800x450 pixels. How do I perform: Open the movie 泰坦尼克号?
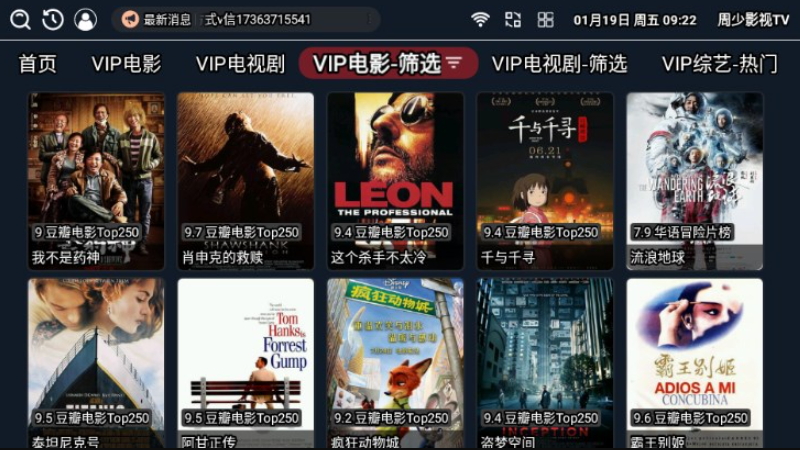(96, 362)
